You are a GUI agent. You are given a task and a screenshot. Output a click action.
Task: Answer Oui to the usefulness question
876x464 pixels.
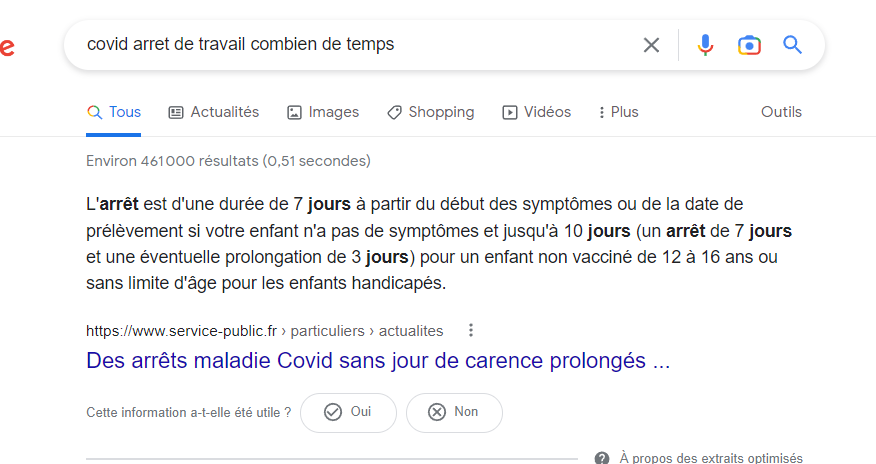click(348, 412)
